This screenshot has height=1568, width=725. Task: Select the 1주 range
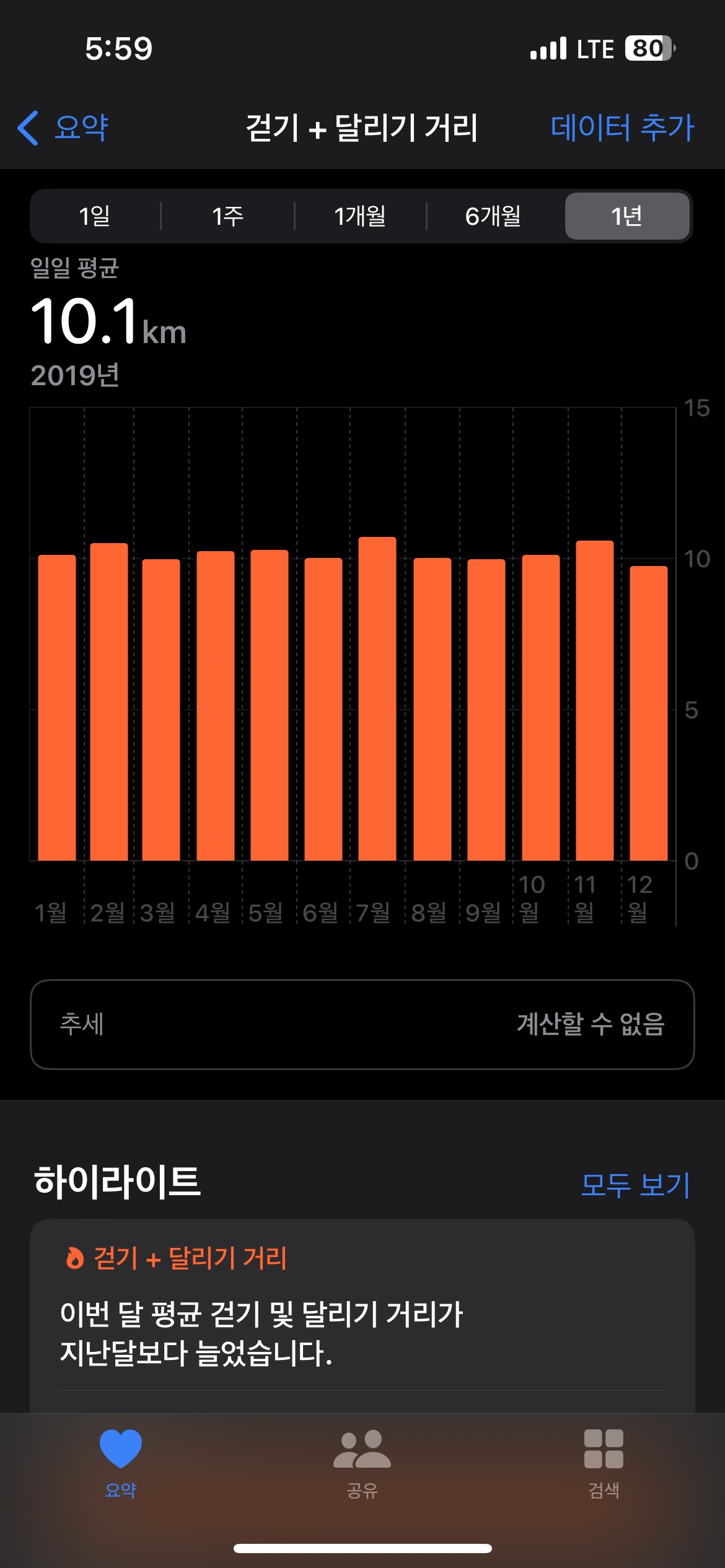click(227, 216)
